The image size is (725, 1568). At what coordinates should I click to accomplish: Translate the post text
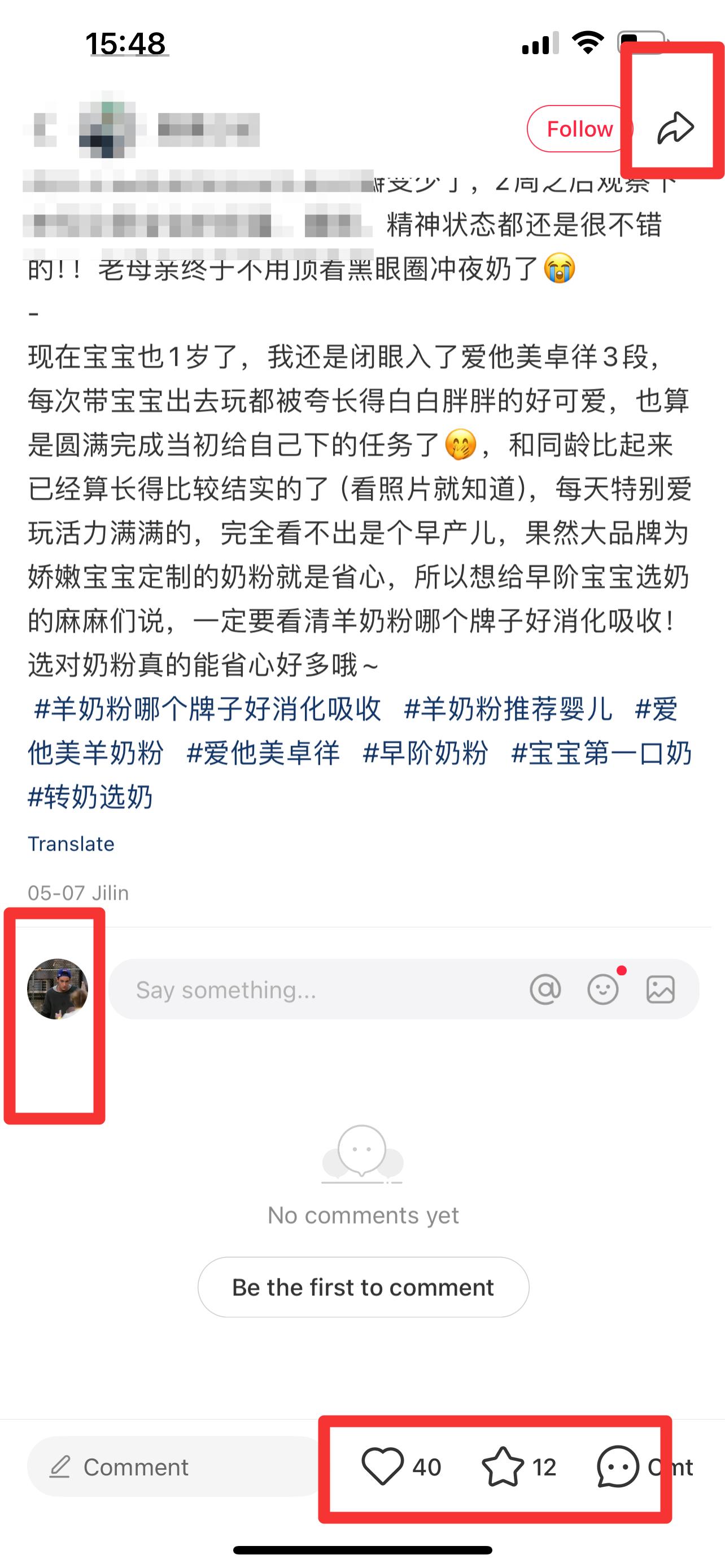point(71,844)
